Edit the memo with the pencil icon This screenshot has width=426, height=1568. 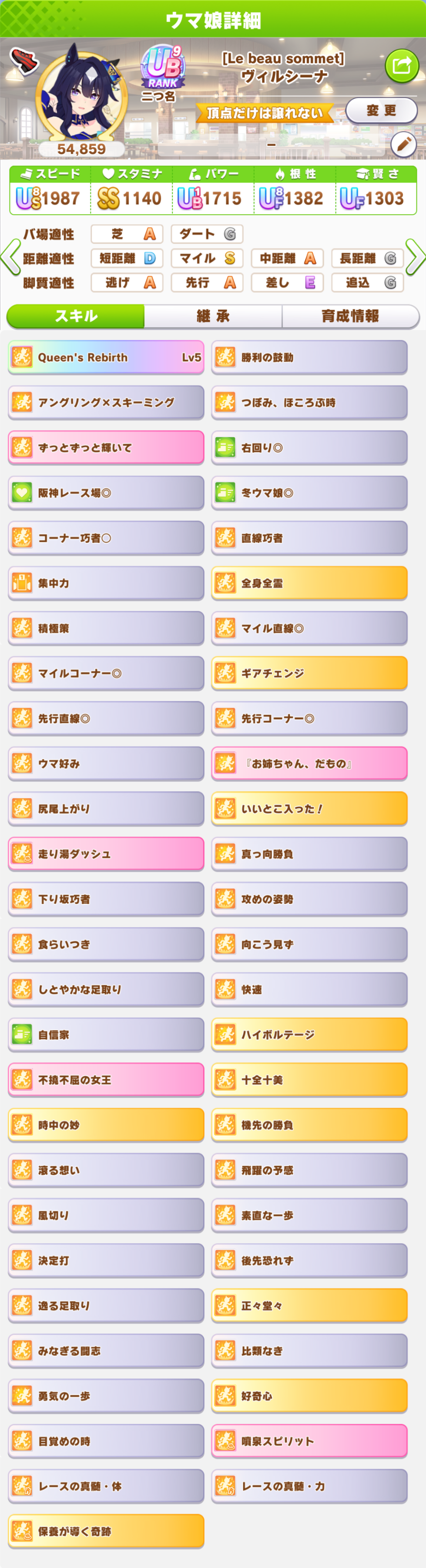point(403,145)
